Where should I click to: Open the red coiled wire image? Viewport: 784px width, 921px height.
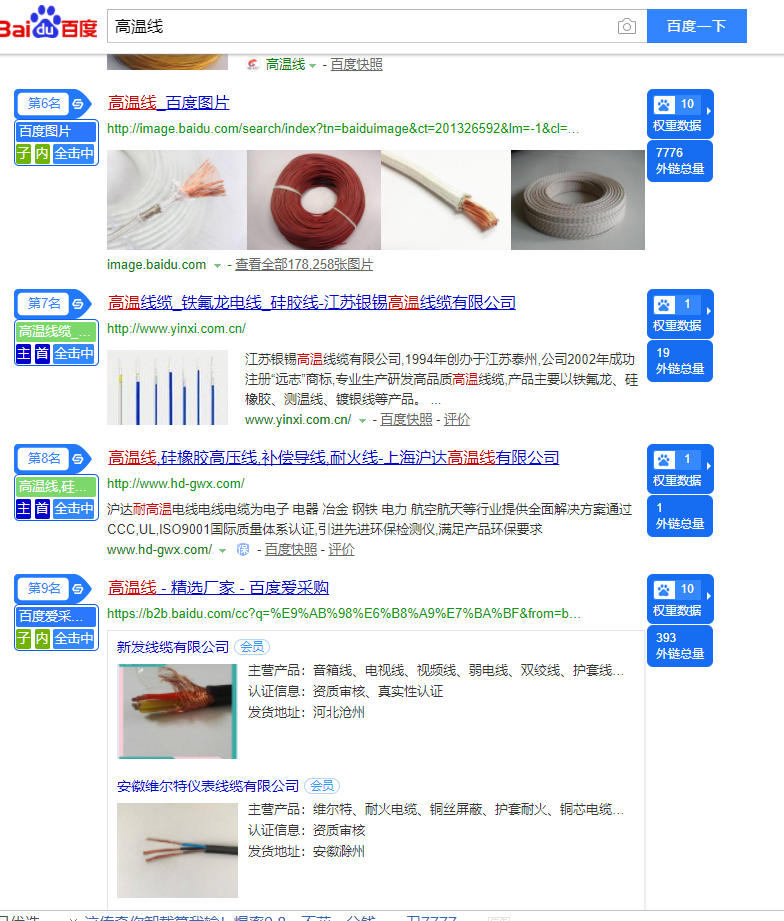[x=313, y=199]
